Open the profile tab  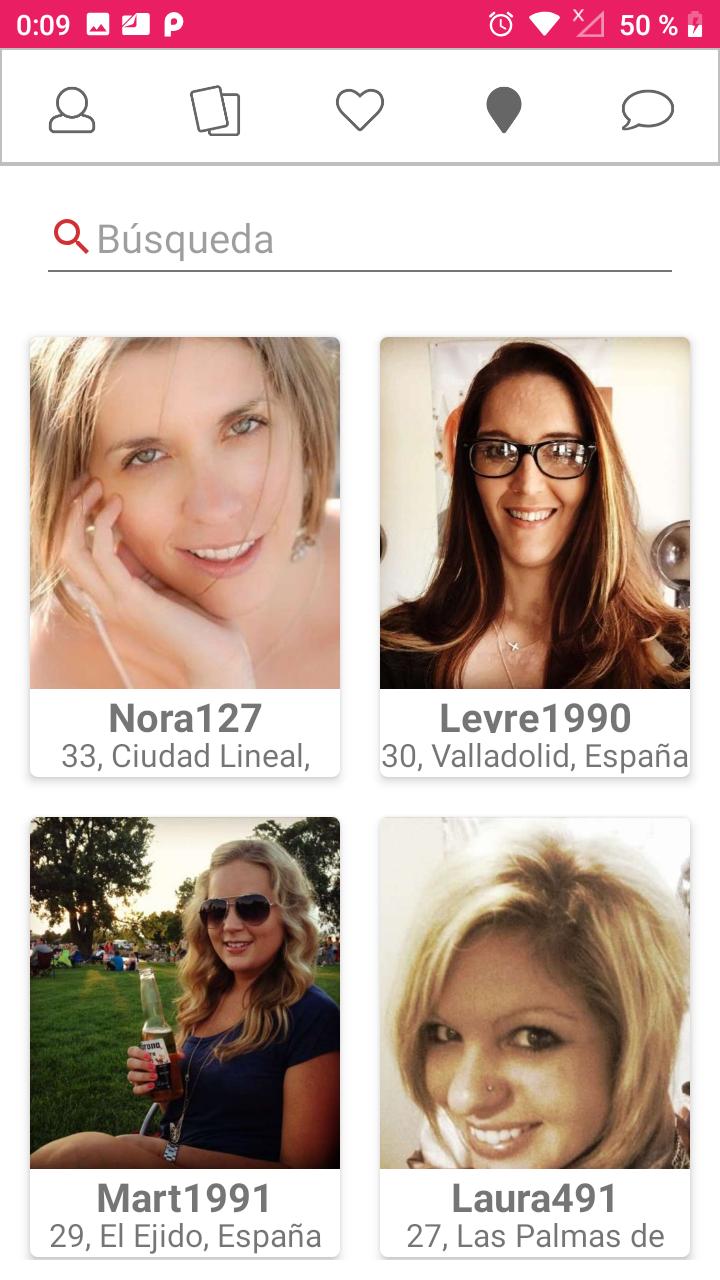72,110
